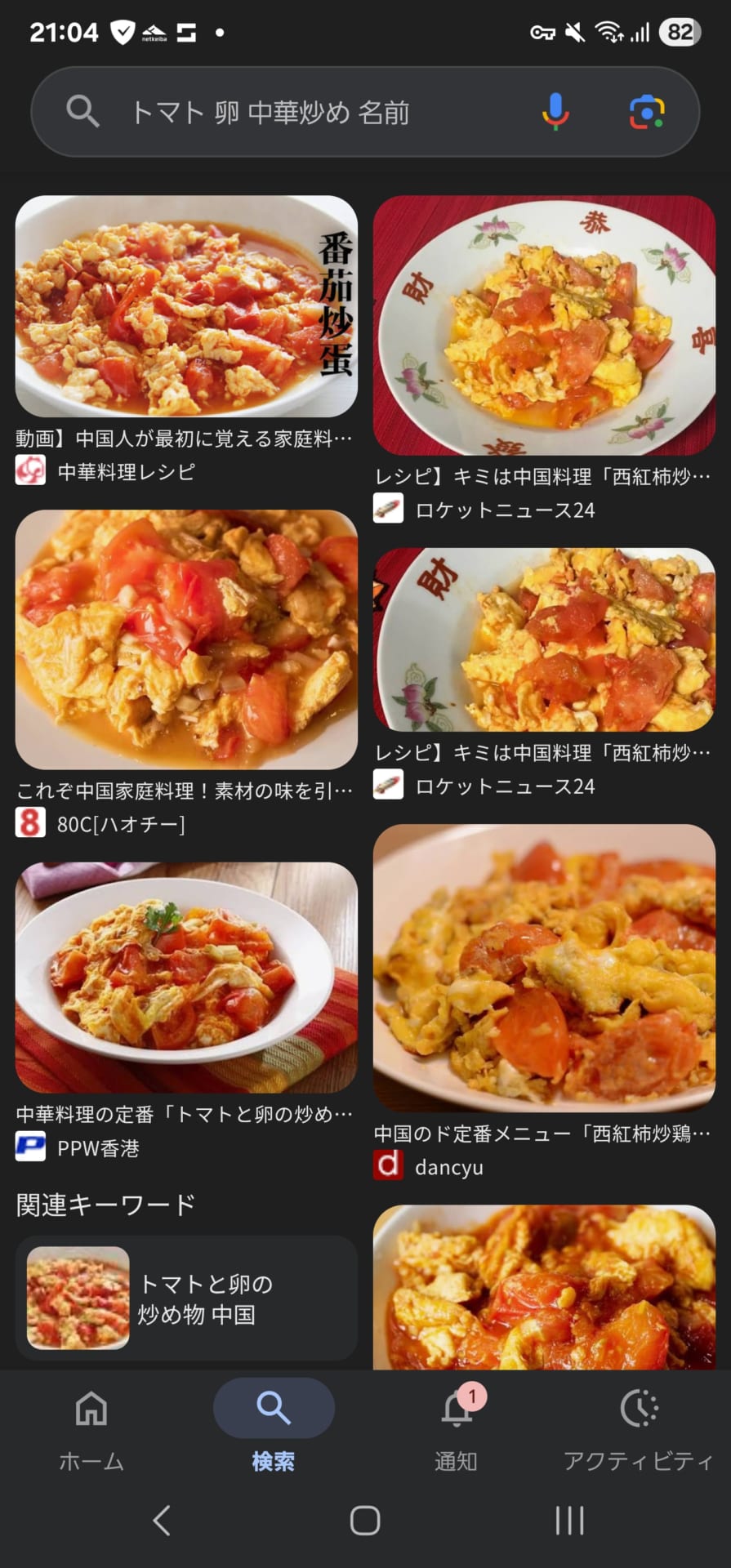Open Google Lens camera search

646,112
